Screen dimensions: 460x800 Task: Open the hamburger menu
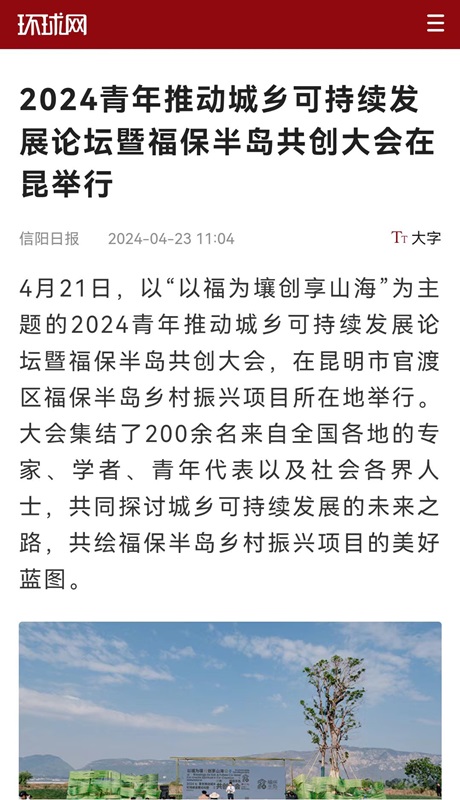[435, 23]
